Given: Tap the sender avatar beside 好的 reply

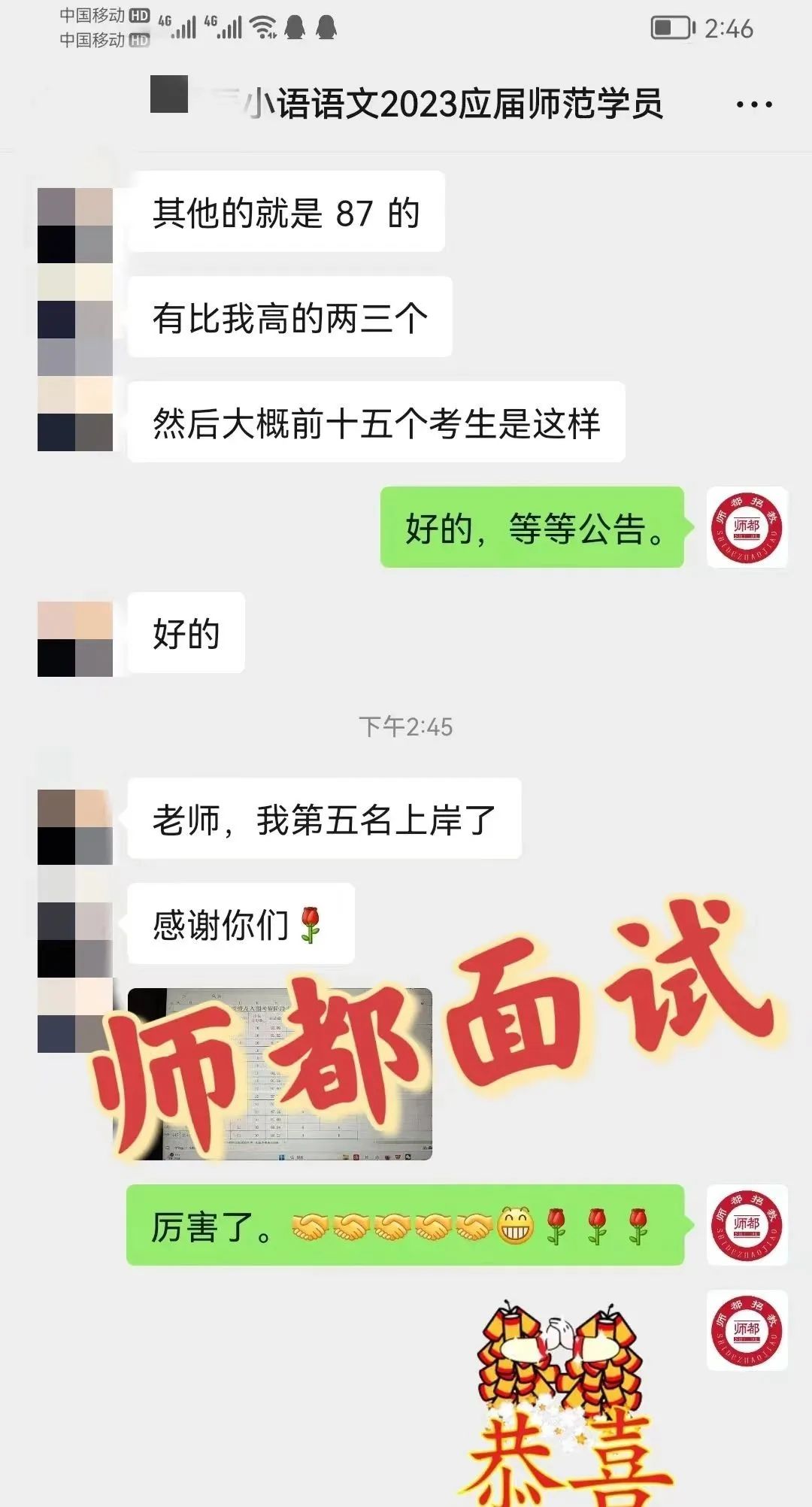Looking at the screenshot, I should (75, 638).
